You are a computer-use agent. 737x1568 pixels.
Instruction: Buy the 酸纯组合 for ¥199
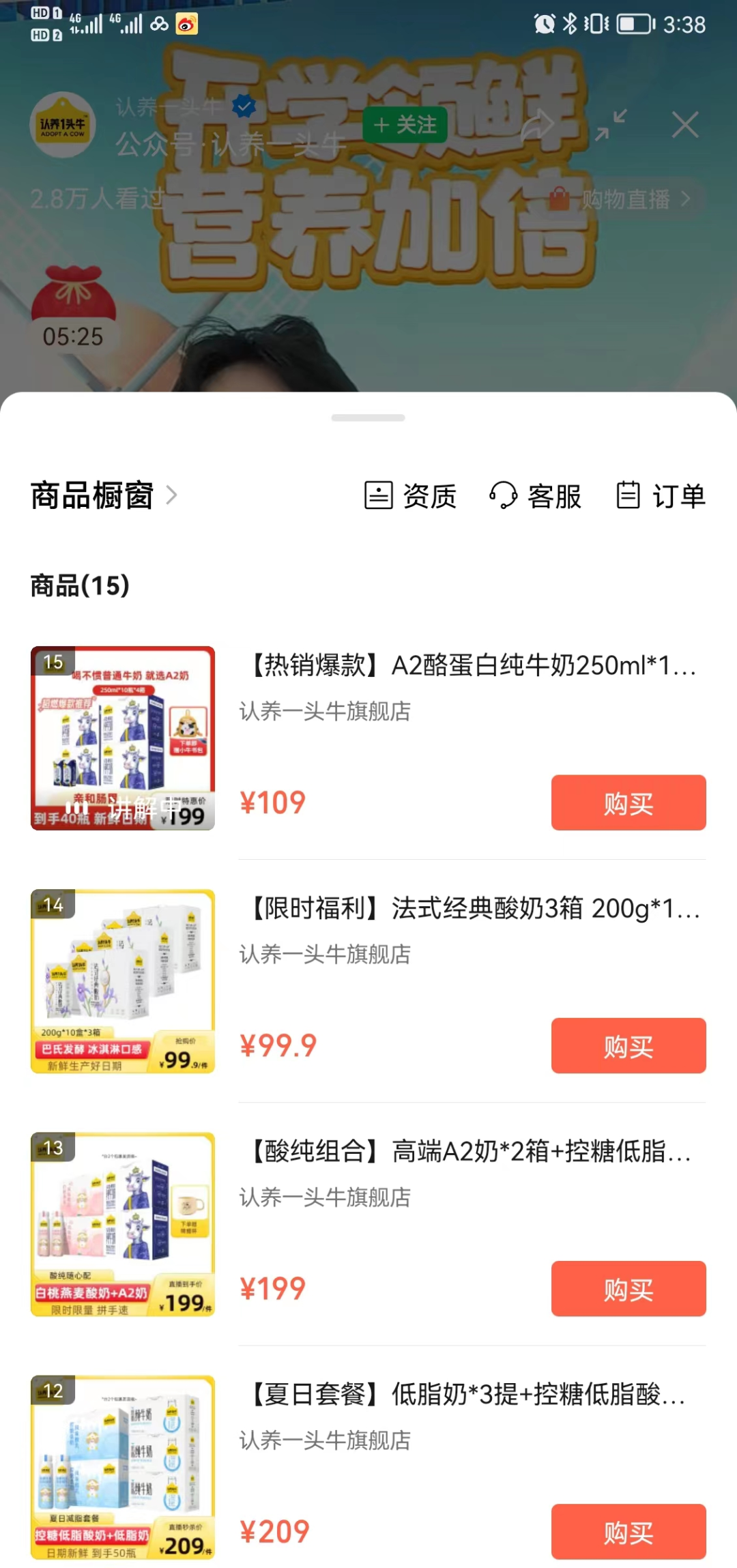click(628, 1288)
